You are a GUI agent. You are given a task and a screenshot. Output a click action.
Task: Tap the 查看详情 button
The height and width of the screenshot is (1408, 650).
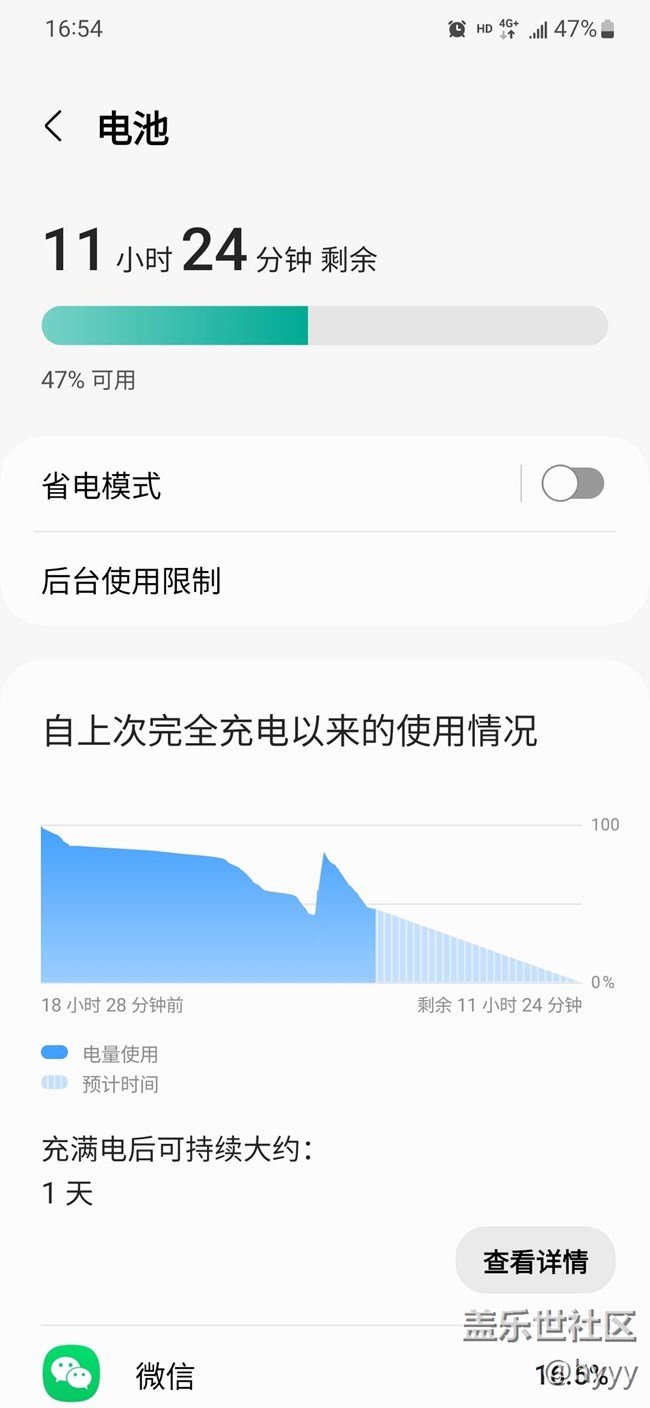(535, 1261)
